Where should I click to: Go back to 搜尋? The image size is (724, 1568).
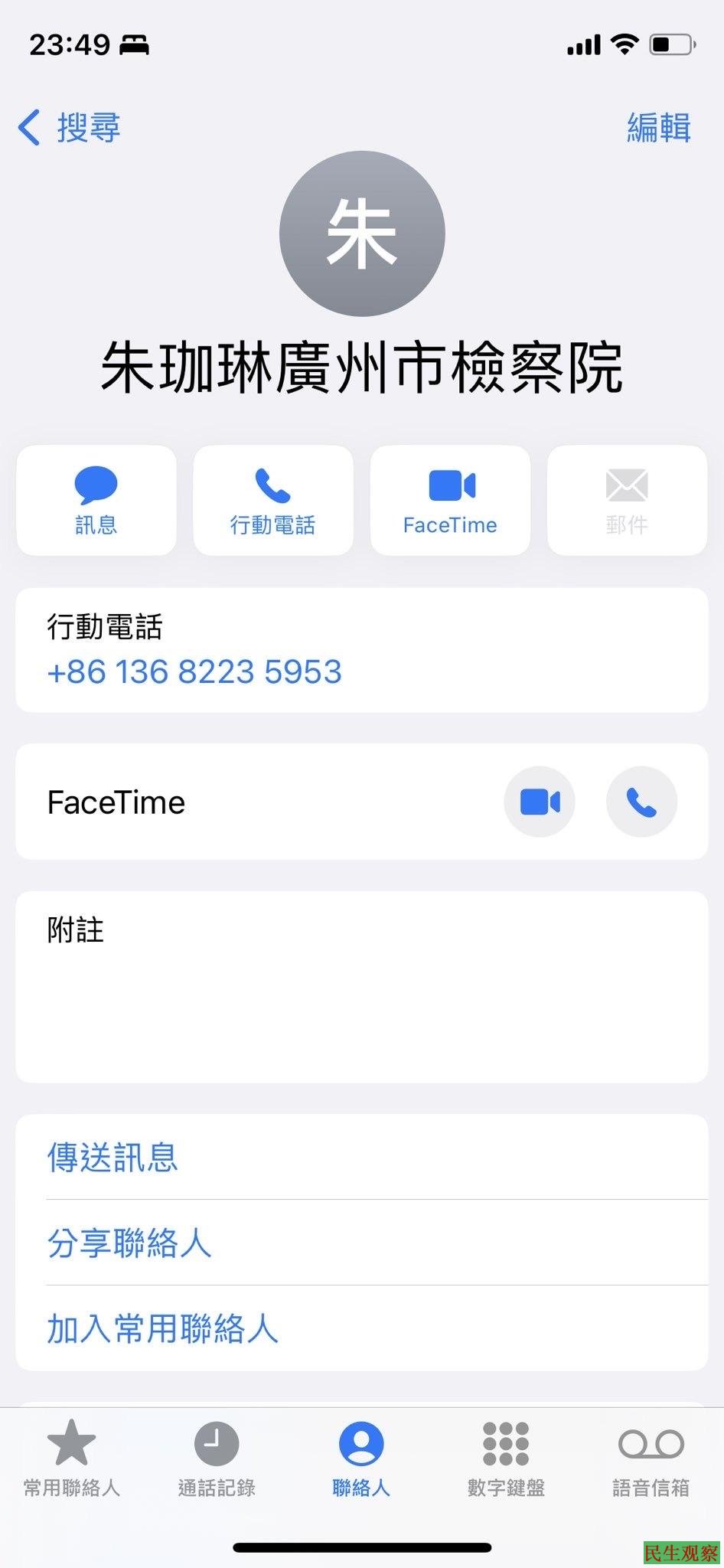point(69,127)
